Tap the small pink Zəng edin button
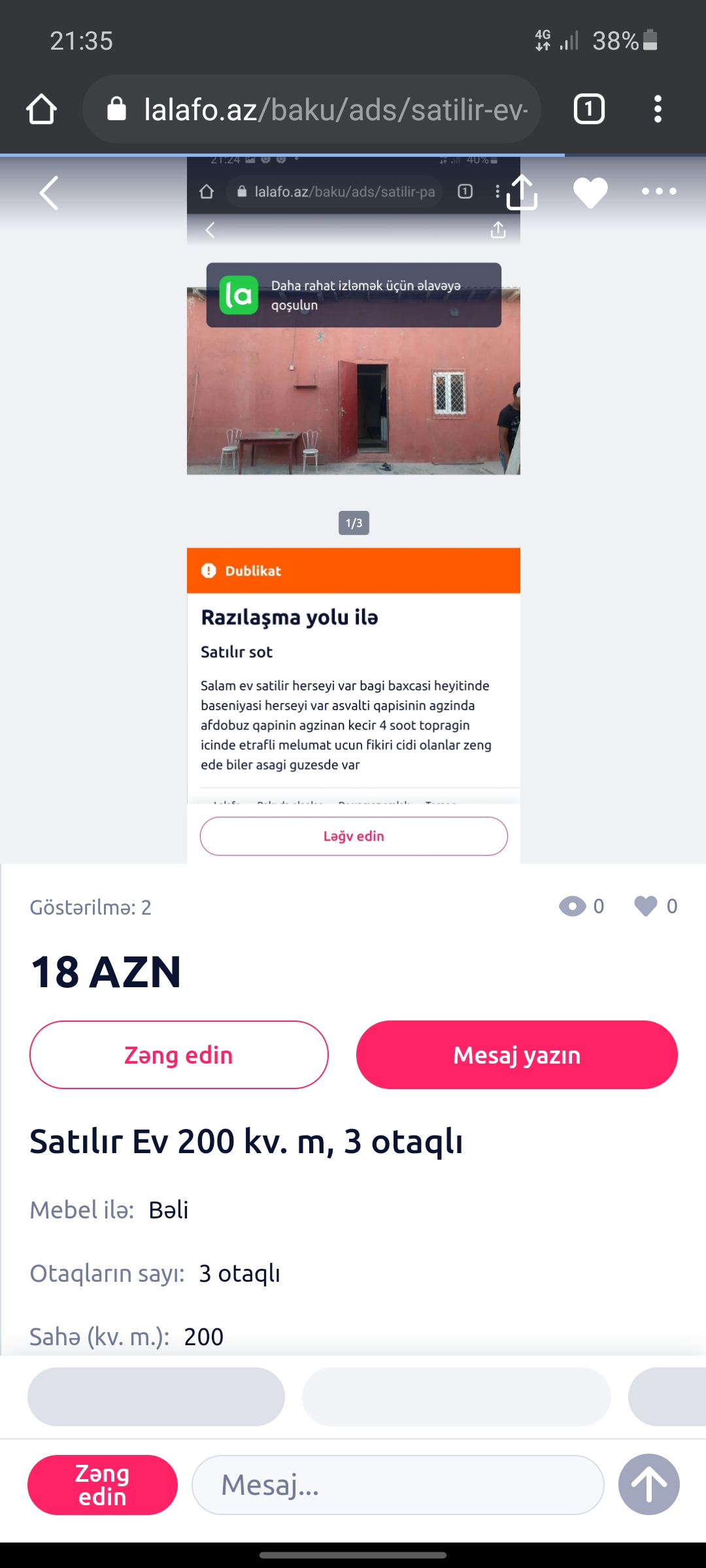Screen dimensions: 706x1568 [103, 1485]
